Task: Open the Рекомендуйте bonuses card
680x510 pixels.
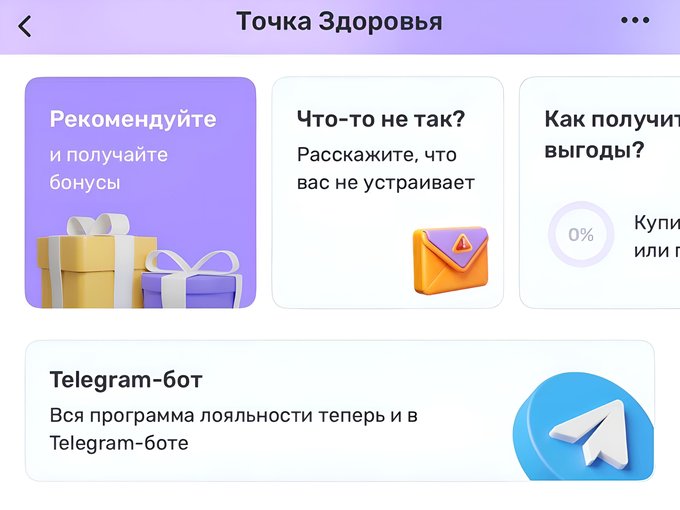Action: point(140,192)
